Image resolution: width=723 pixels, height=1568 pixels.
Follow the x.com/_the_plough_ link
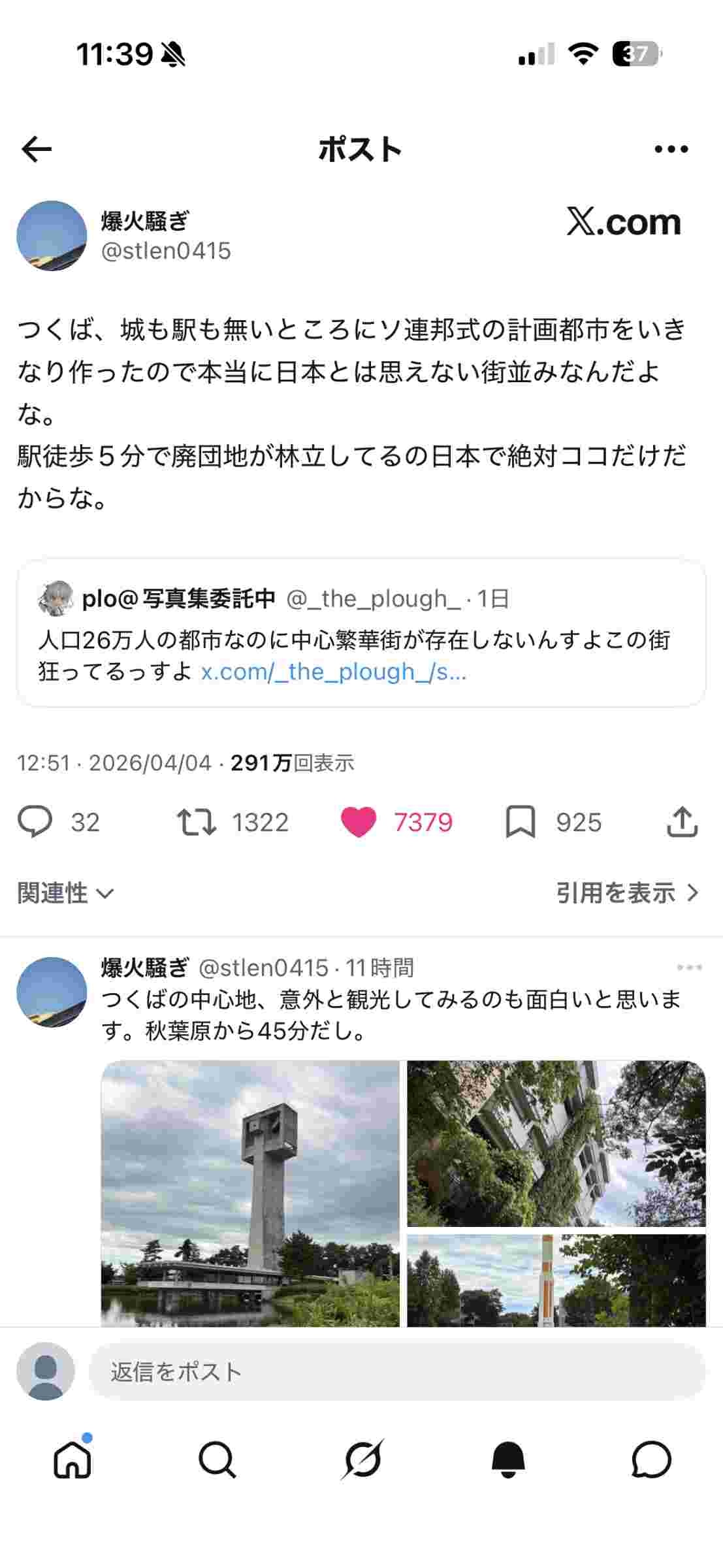[333, 672]
